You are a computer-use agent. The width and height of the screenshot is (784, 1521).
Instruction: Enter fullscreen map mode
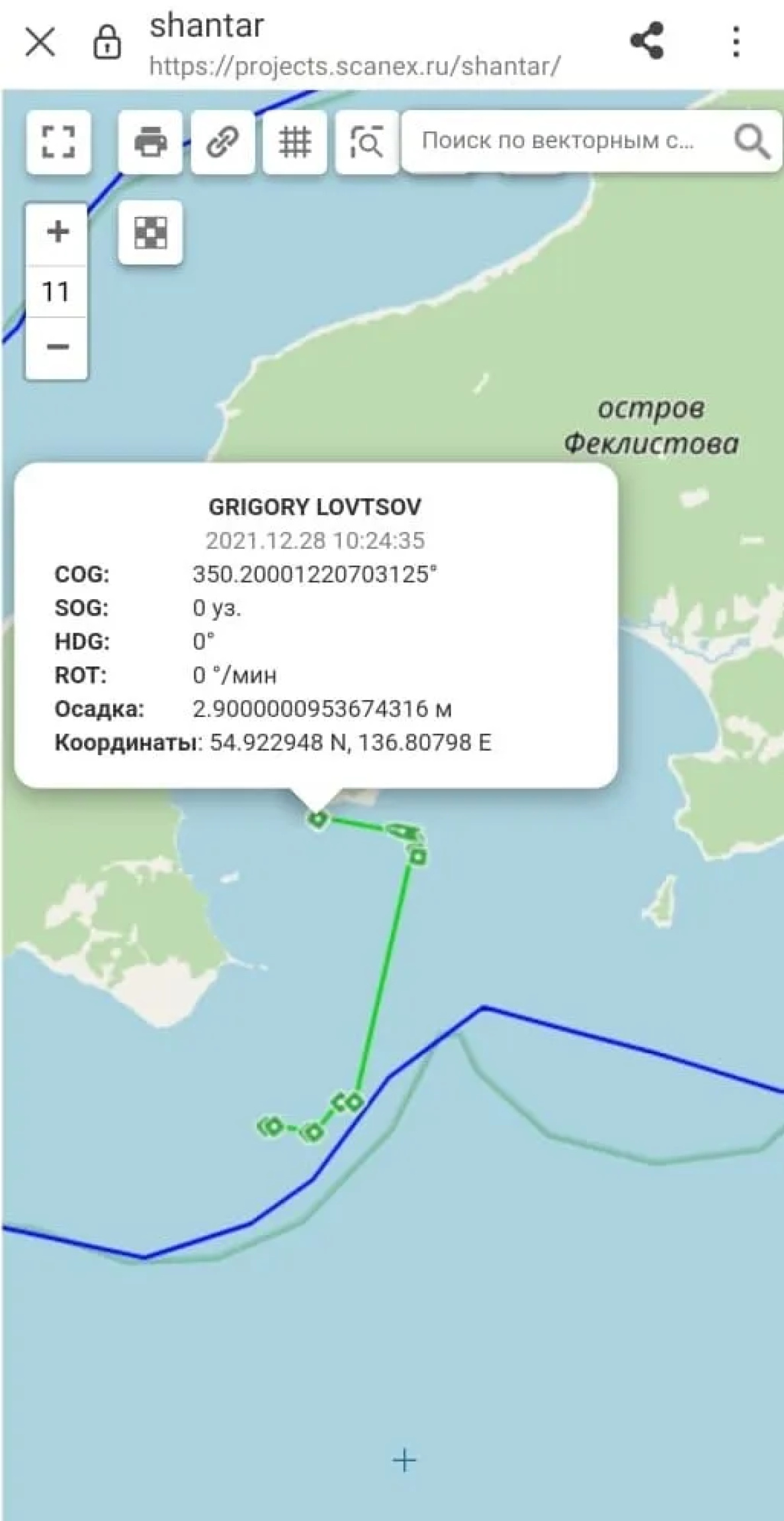pyautogui.click(x=58, y=142)
